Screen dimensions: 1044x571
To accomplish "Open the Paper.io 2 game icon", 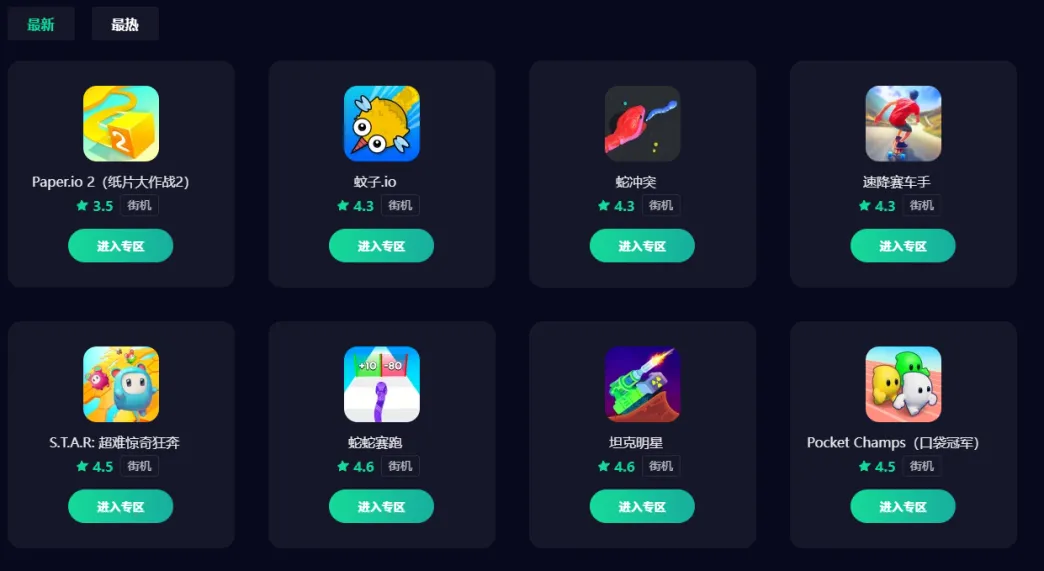I will [121, 124].
